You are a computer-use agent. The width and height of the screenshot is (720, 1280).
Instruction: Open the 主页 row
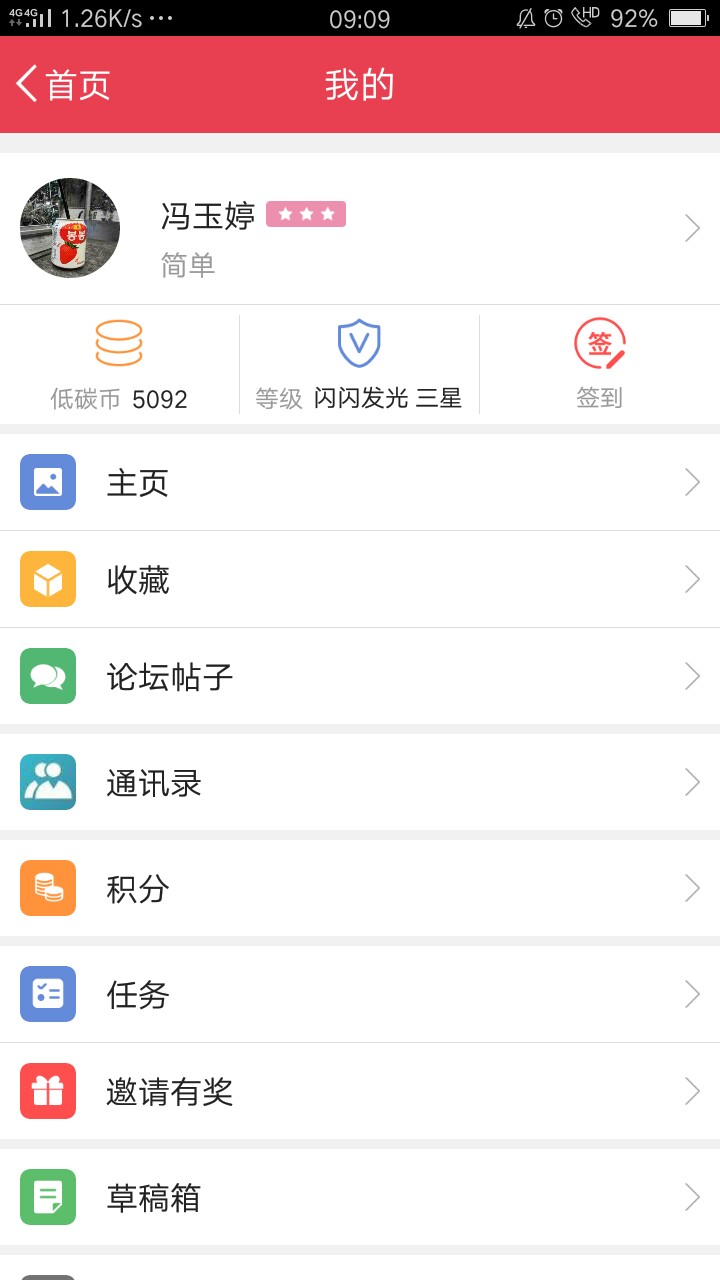click(x=360, y=482)
